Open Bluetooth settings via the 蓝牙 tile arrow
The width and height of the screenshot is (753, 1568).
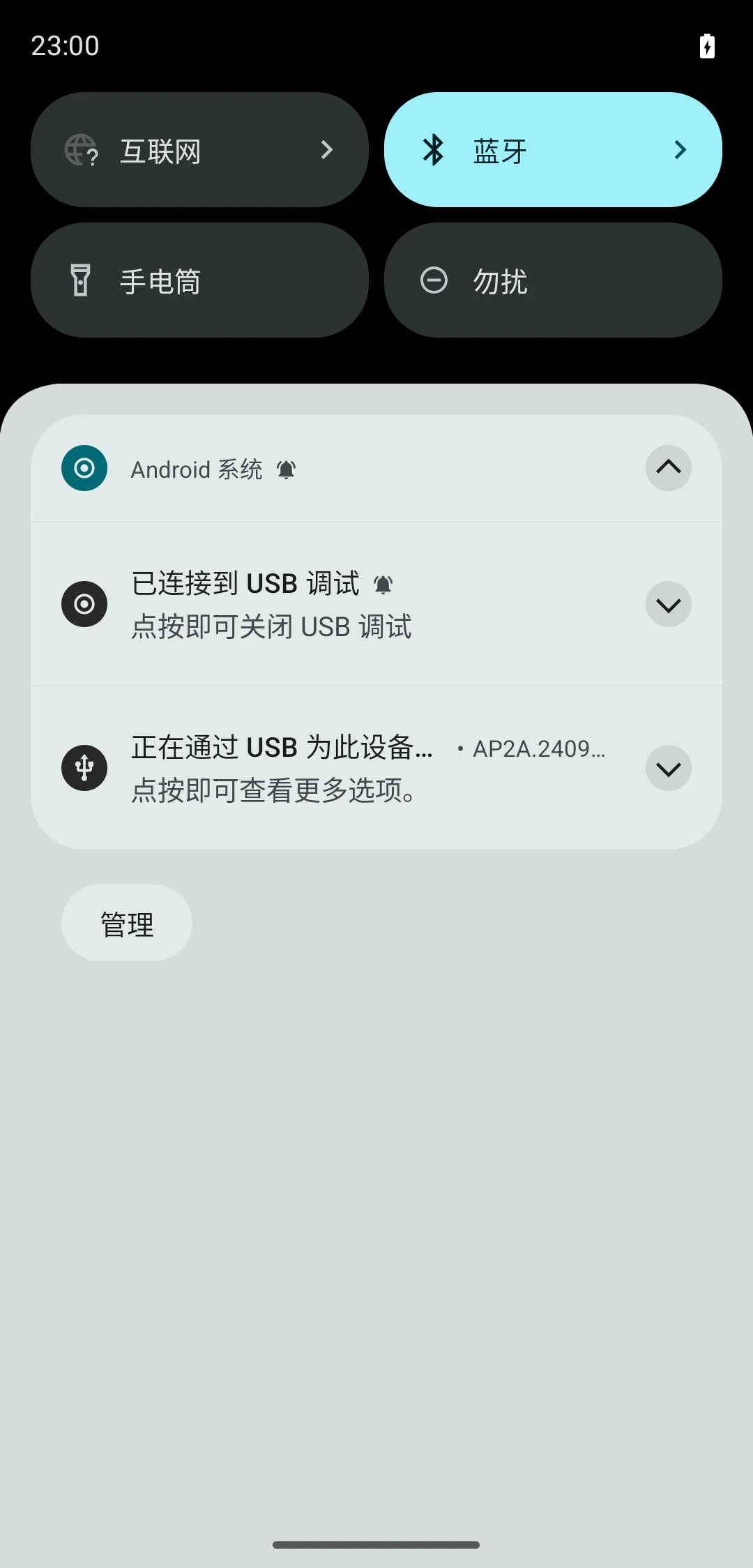coord(680,150)
